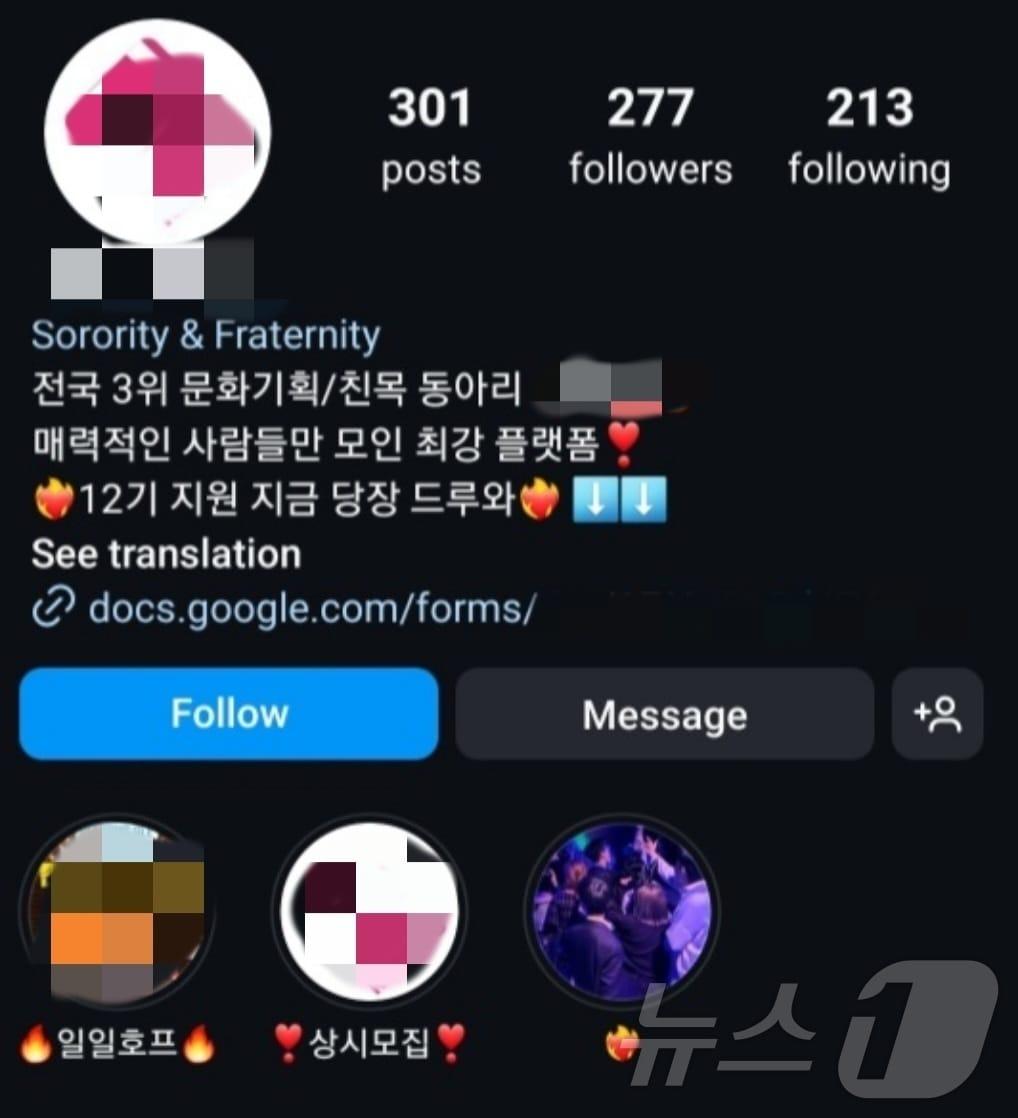Viewport: 1018px width, 1118px height.
Task: Tap the Sorority & Fraternity category label
Action: click(205, 336)
